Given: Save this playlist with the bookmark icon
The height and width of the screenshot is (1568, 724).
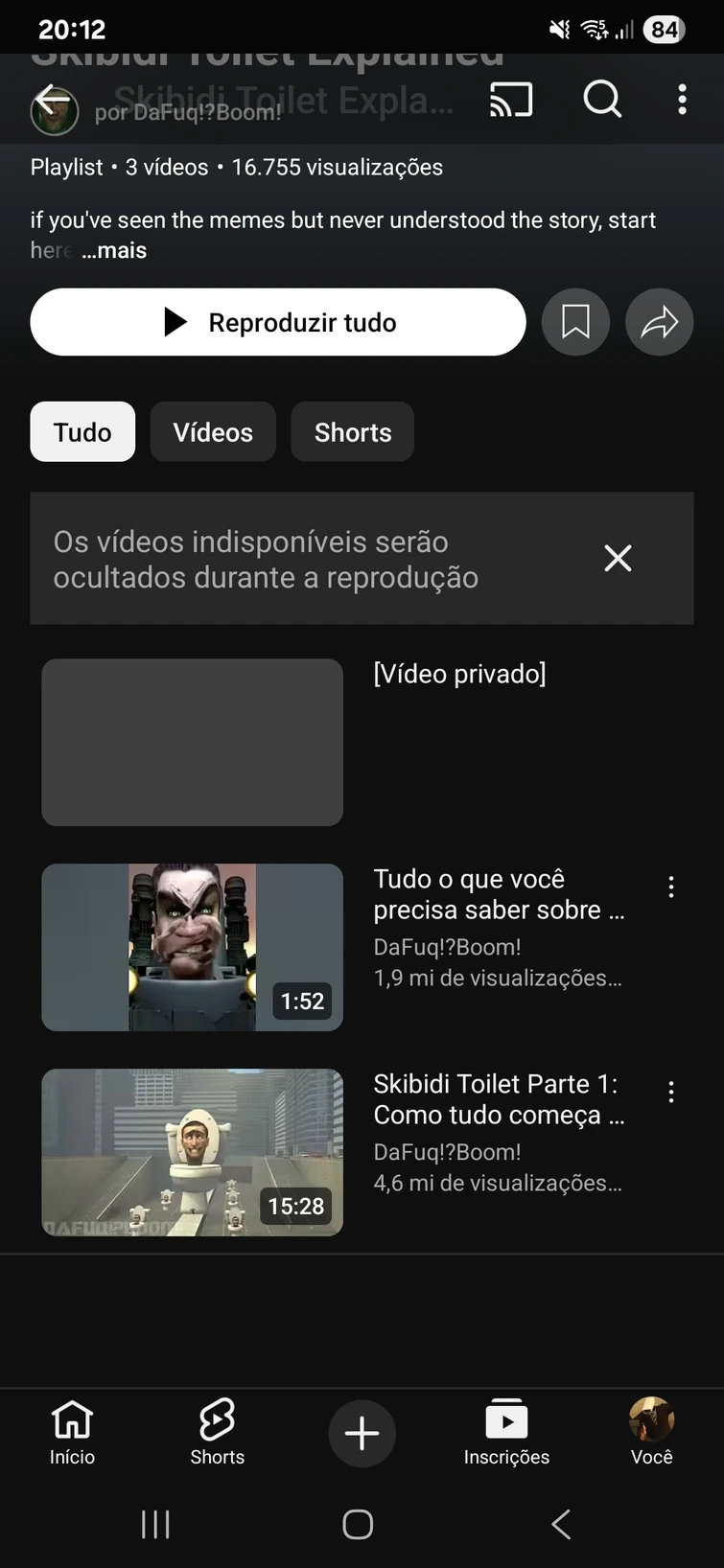Looking at the screenshot, I should 575,322.
